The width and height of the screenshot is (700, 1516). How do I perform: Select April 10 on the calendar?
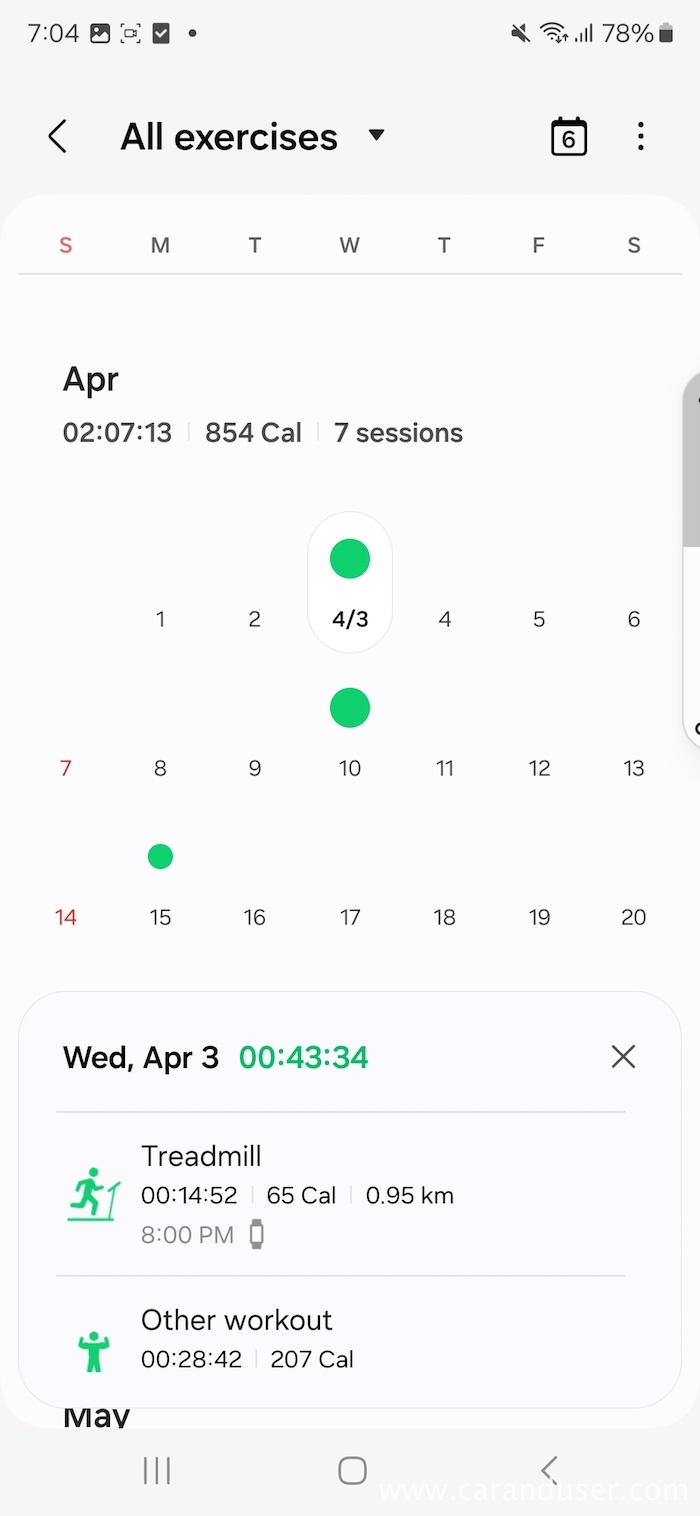(x=349, y=740)
